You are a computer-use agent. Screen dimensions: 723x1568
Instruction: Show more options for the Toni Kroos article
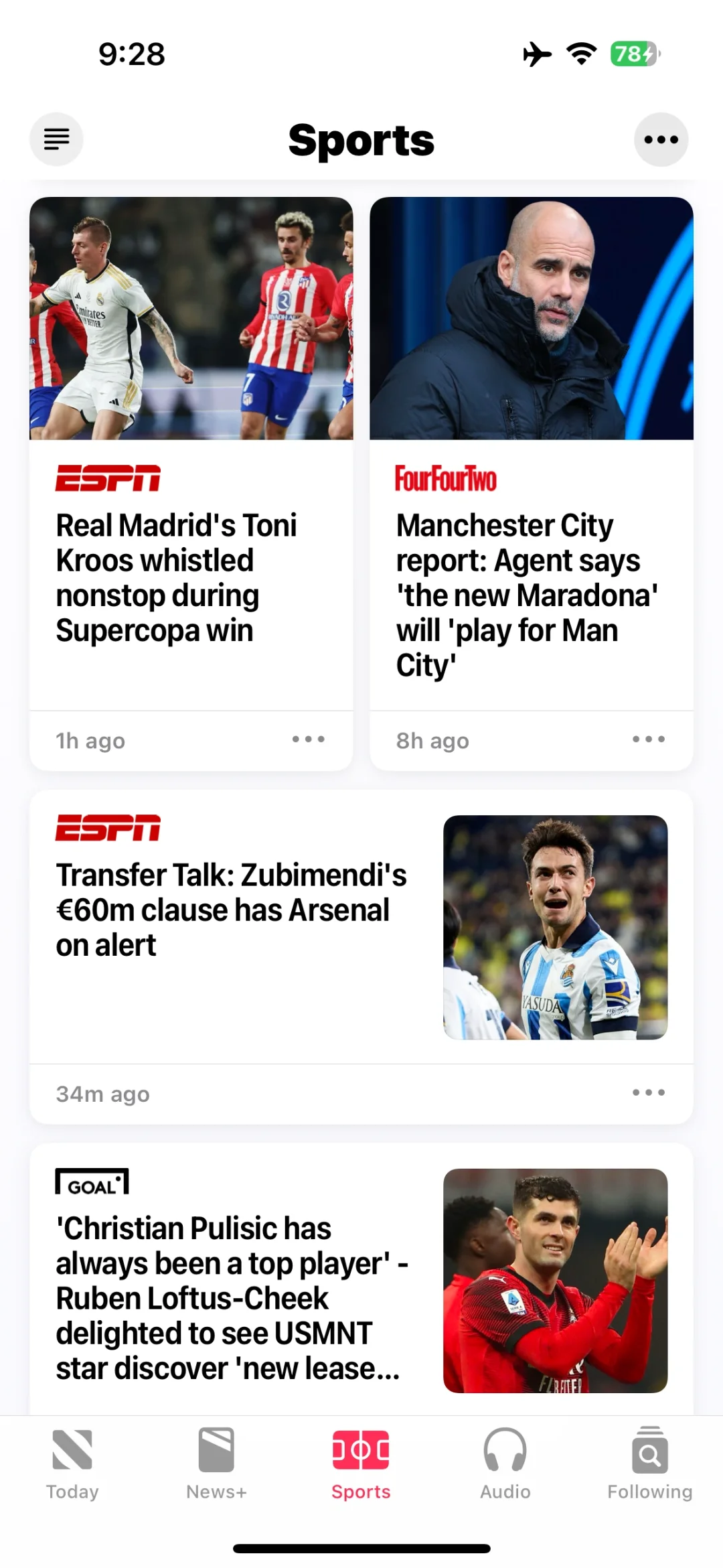pos(309,739)
